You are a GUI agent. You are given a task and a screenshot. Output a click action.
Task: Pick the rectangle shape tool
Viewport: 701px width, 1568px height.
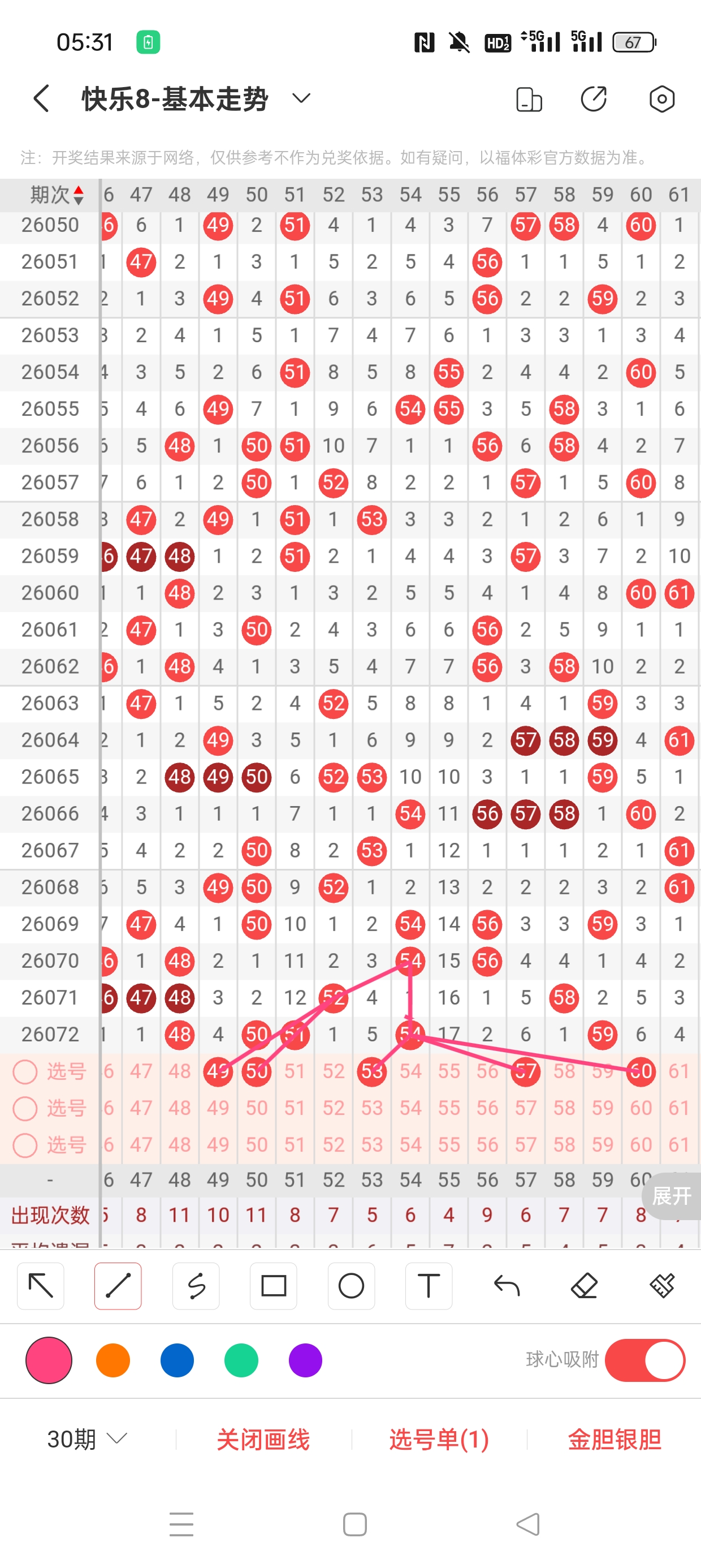(x=273, y=1286)
